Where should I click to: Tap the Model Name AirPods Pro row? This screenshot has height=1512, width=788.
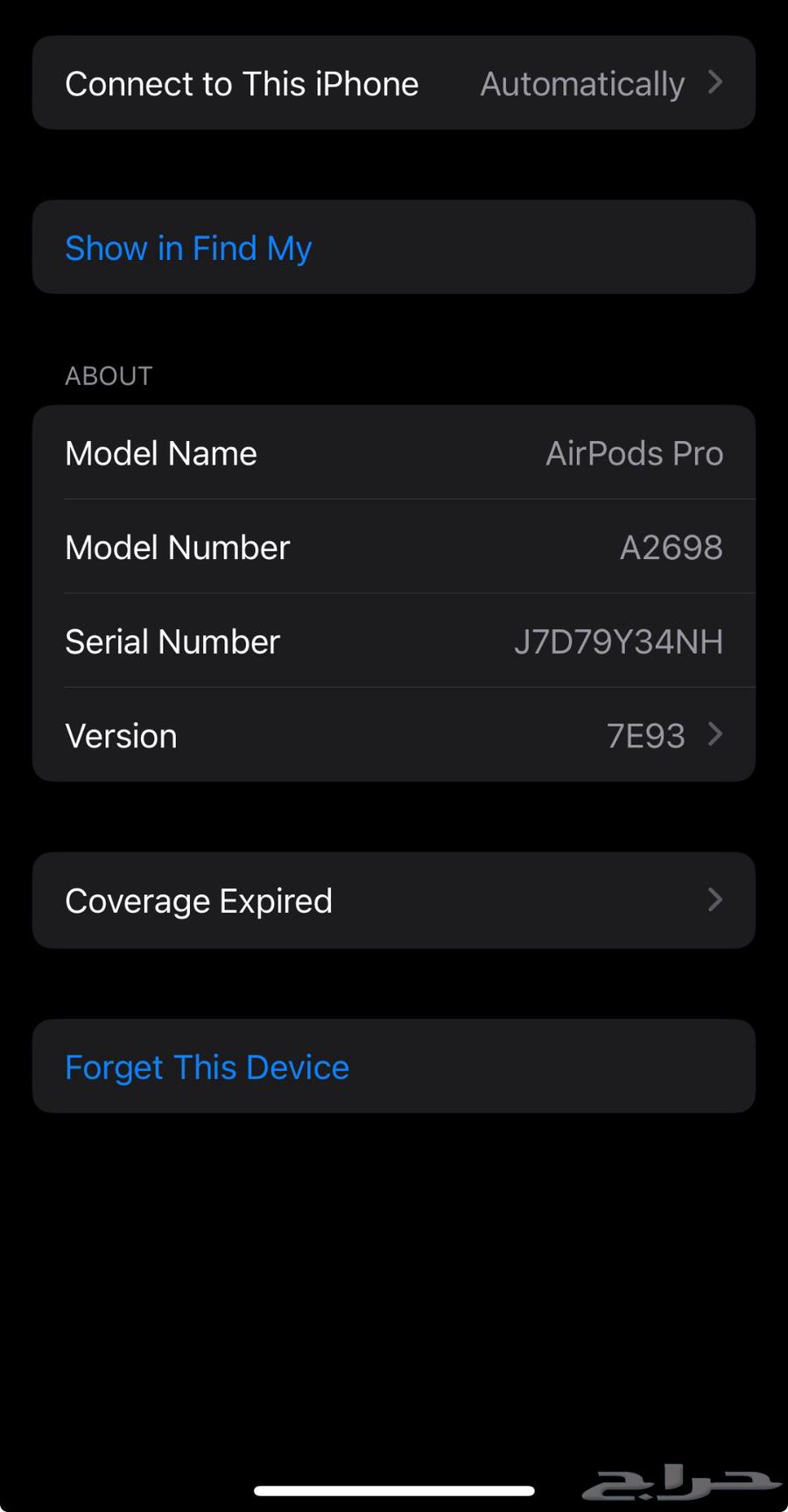(394, 452)
